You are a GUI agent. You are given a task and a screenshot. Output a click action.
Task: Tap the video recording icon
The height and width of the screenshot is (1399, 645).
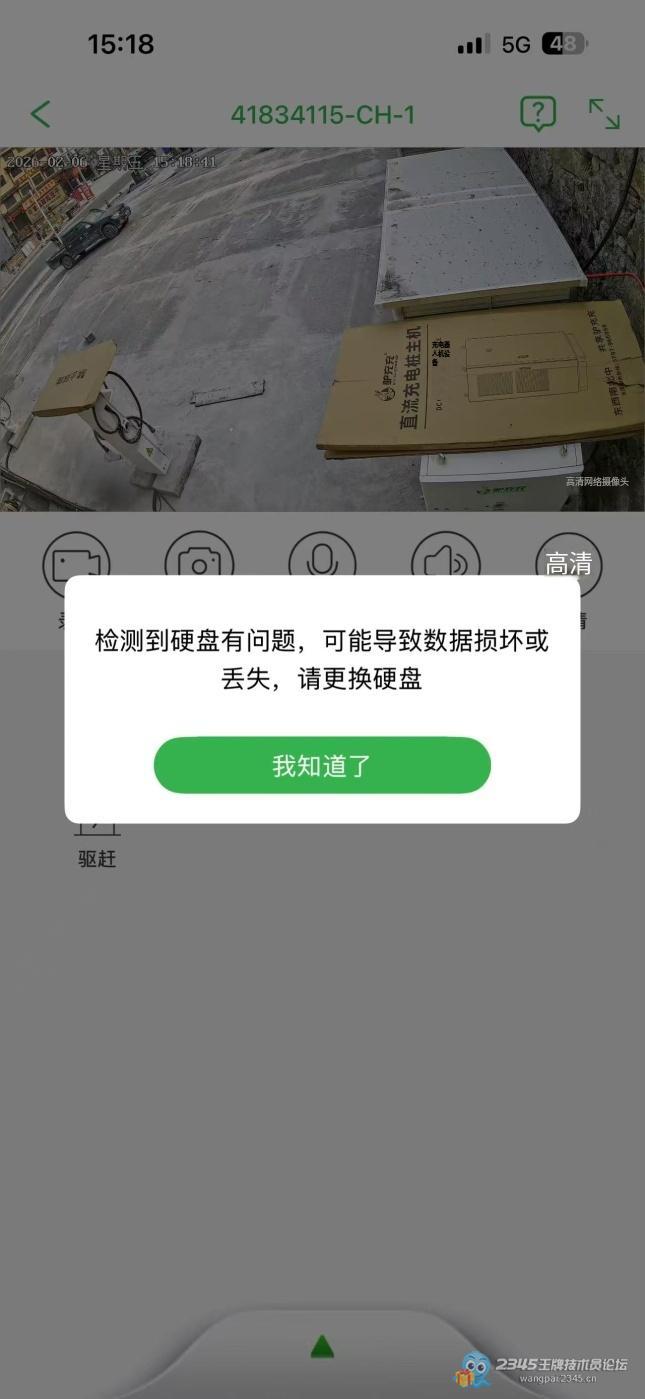tap(76, 562)
